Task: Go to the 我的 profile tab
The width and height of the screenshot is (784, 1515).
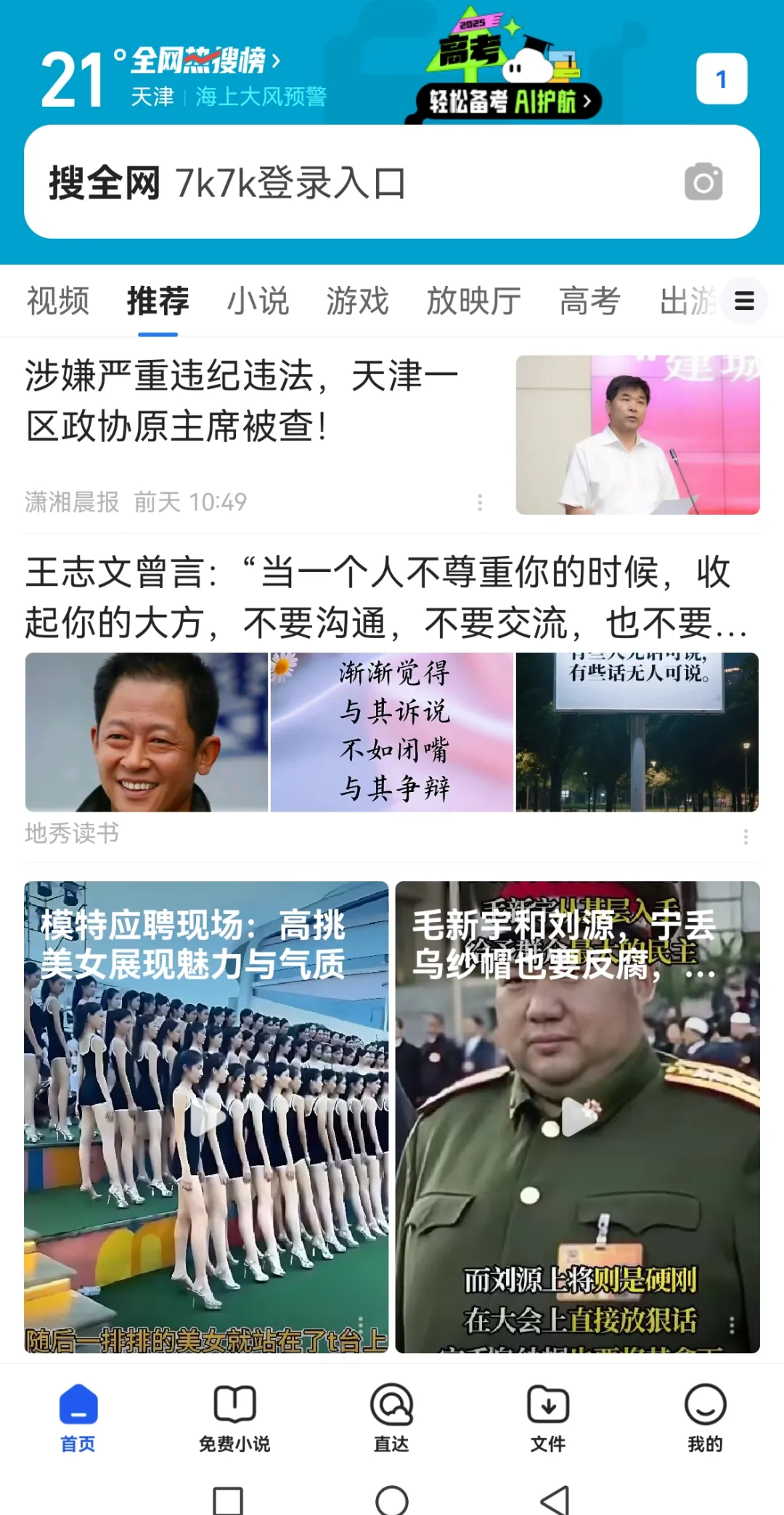Action: point(705,1417)
